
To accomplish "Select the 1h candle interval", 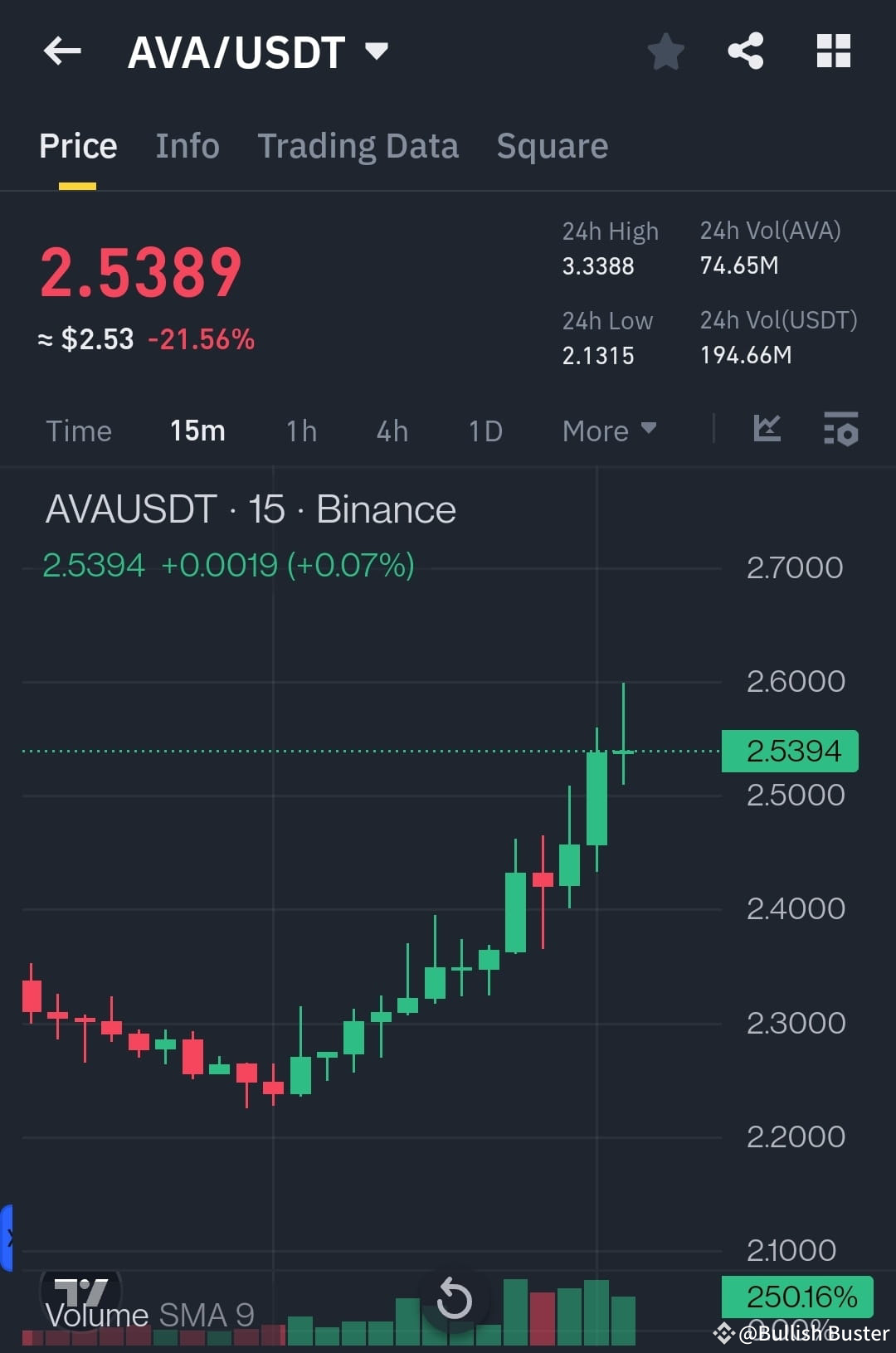I will [300, 431].
